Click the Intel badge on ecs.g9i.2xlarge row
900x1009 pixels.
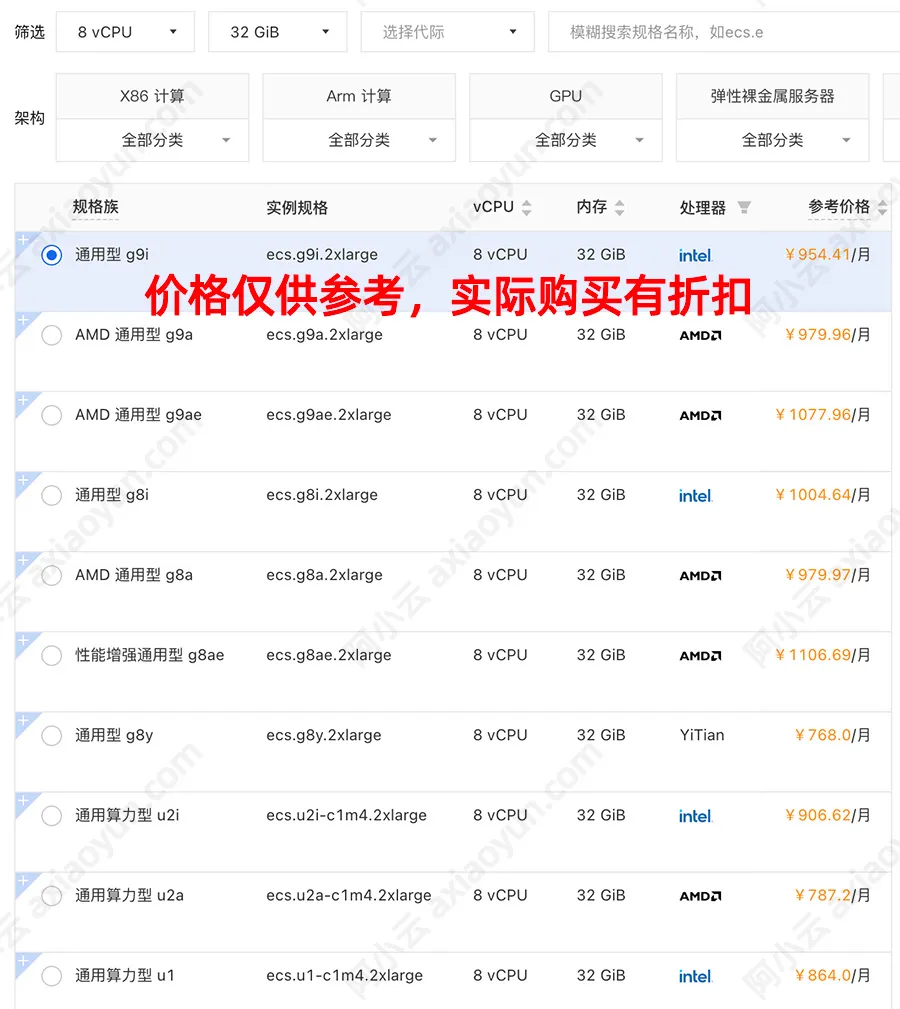(x=695, y=255)
